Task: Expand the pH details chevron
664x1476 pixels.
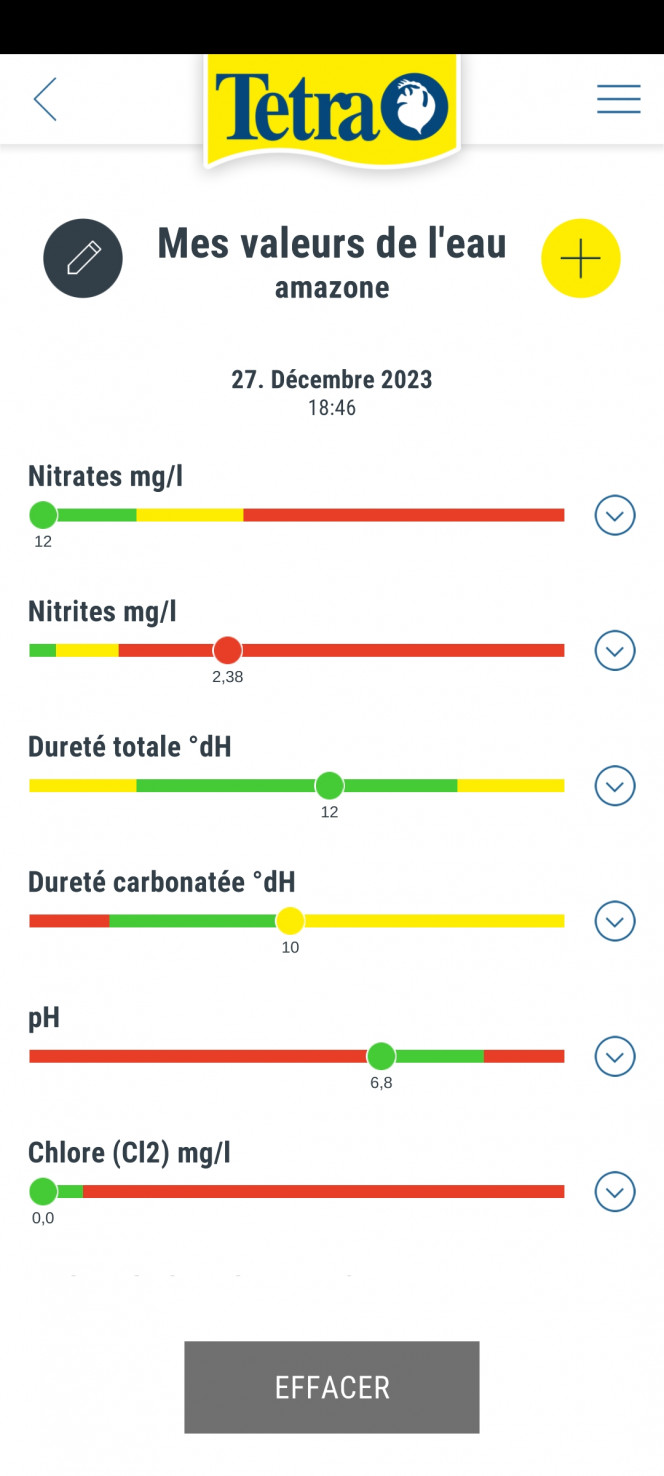Action: pos(615,1057)
